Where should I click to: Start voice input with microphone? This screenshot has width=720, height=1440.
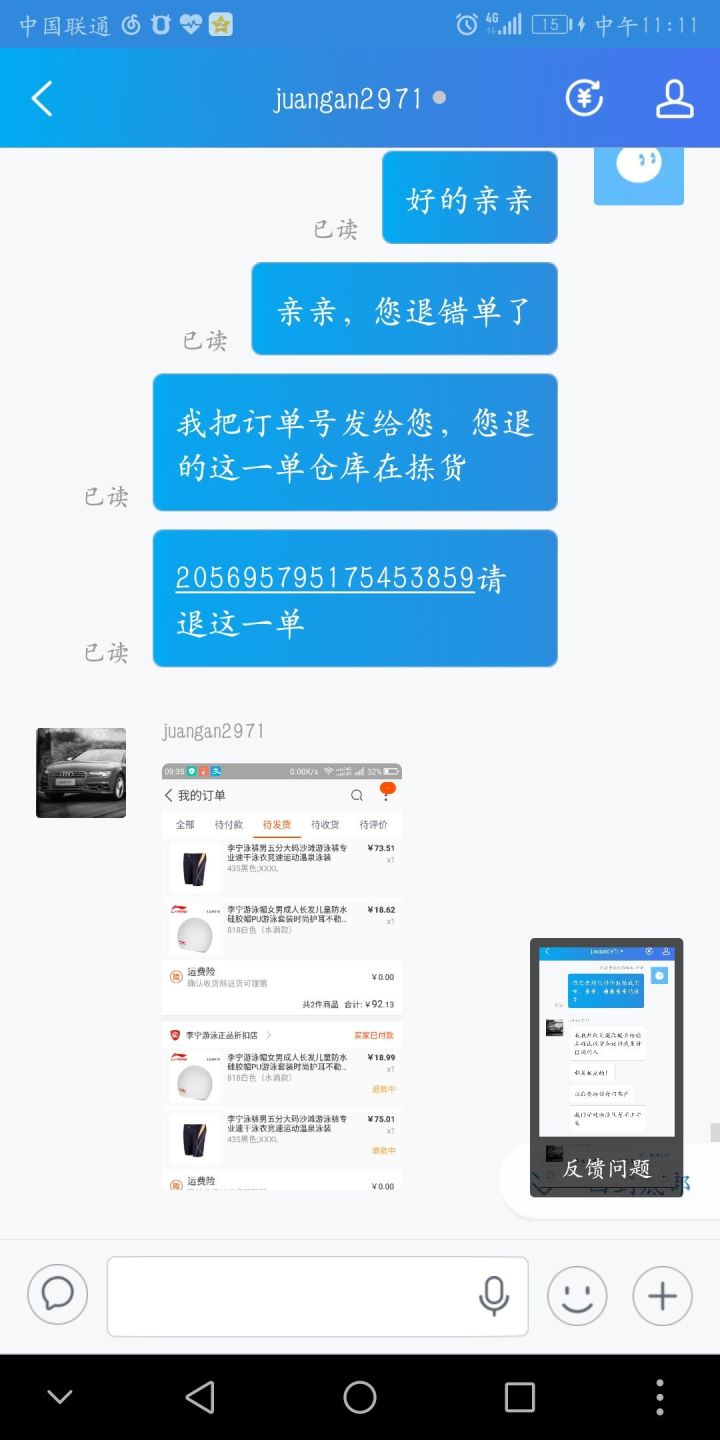(493, 1296)
